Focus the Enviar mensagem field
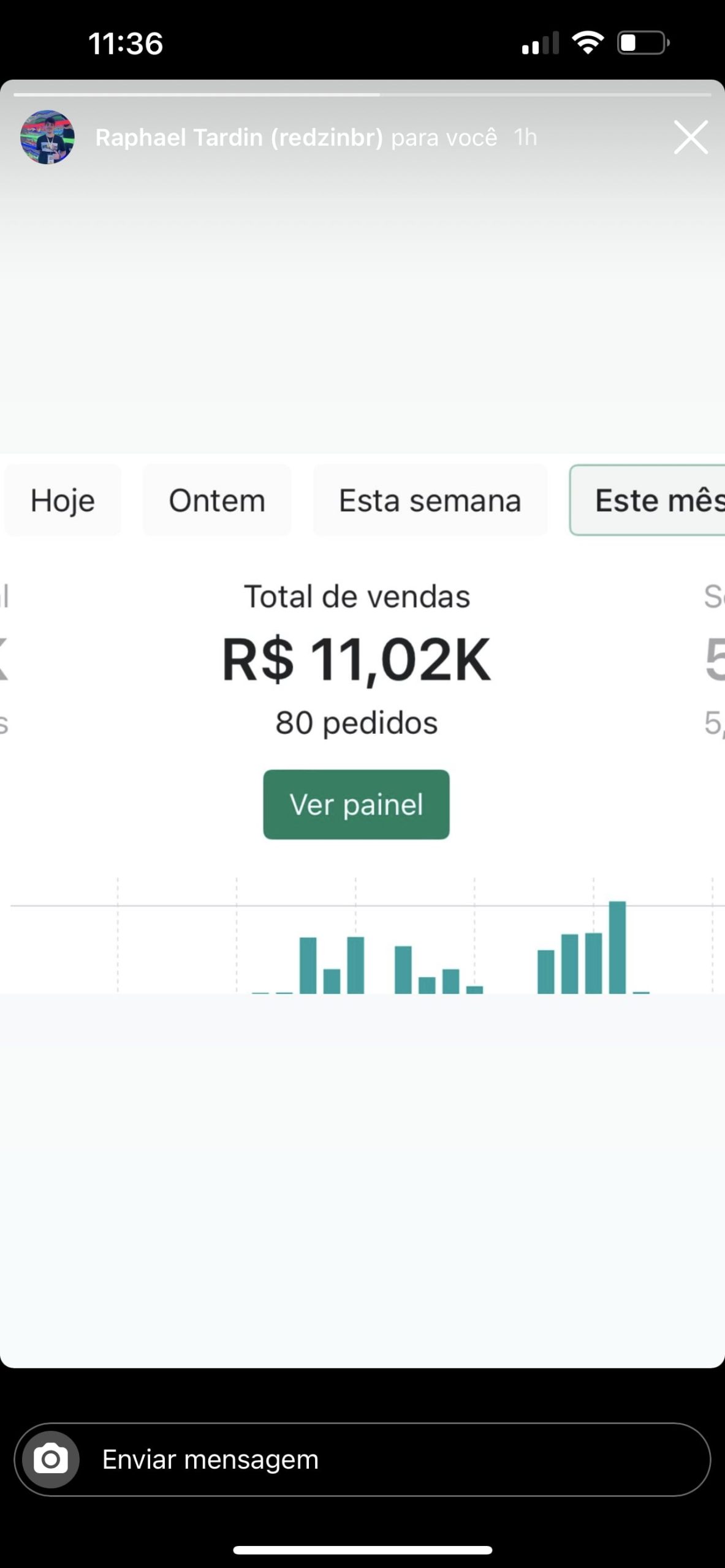Viewport: 725px width, 1568px height. pos(392,1460)
